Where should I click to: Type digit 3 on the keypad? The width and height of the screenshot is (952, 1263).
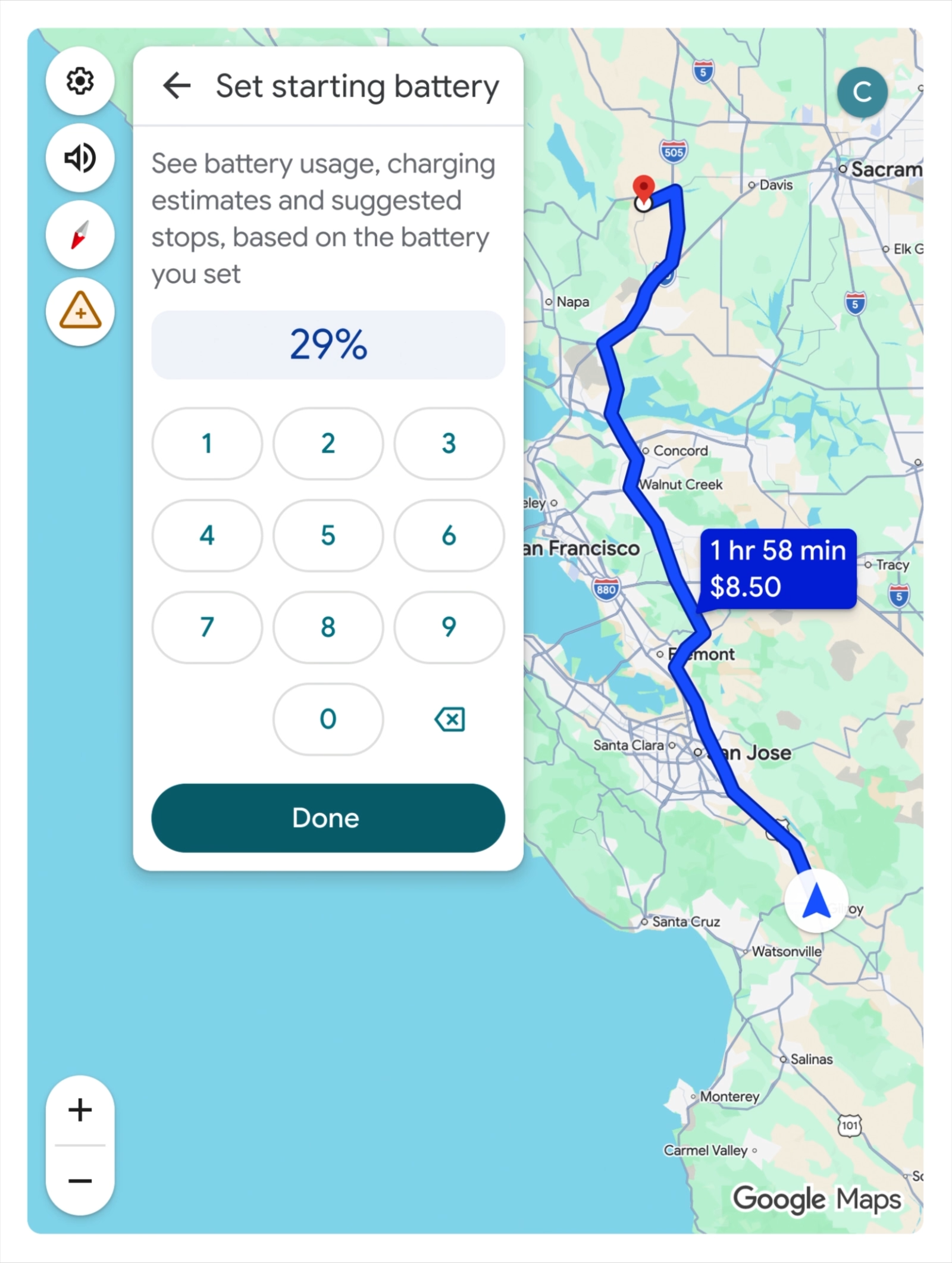click(x=449, y=443)
